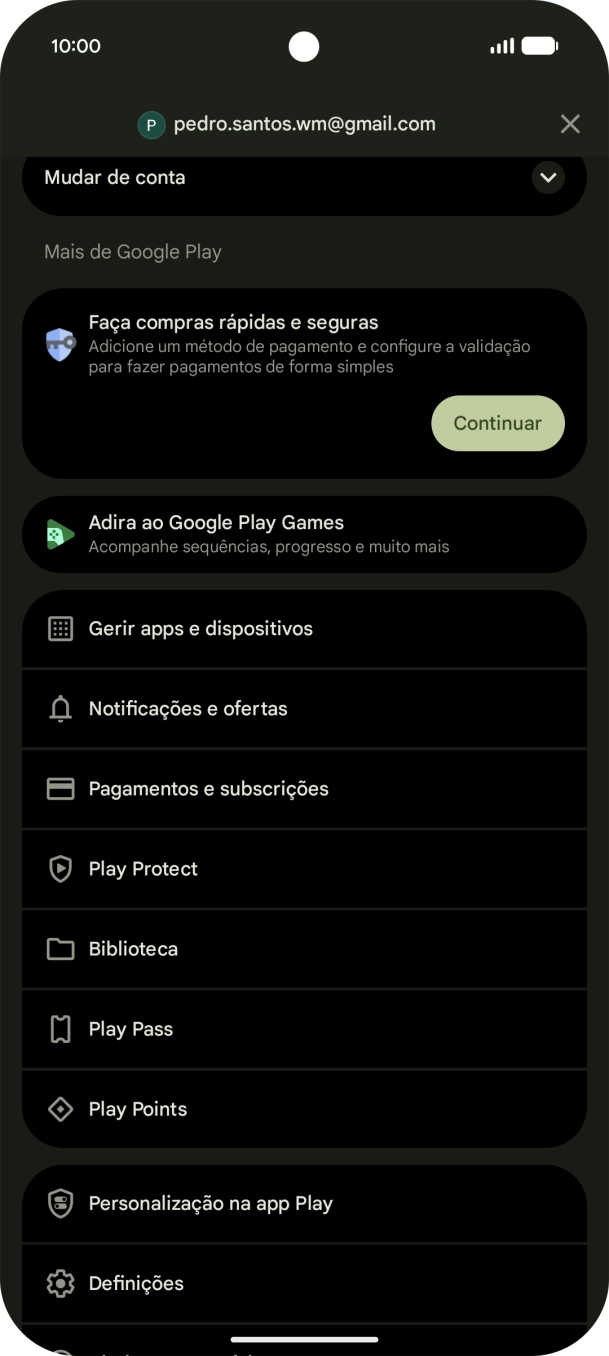Open Play Protect
Screen dimensions: 609x1356
pos(304,869)
